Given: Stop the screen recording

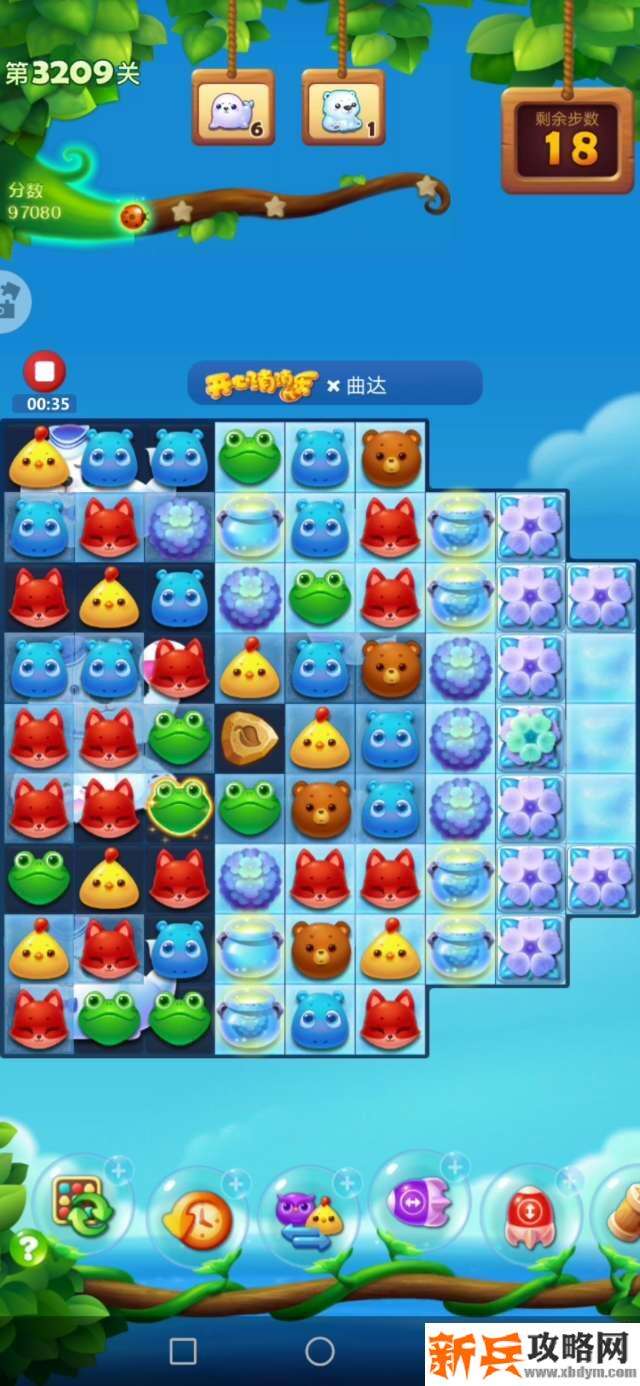Looking at the screenshot, I should coord(44,372).
